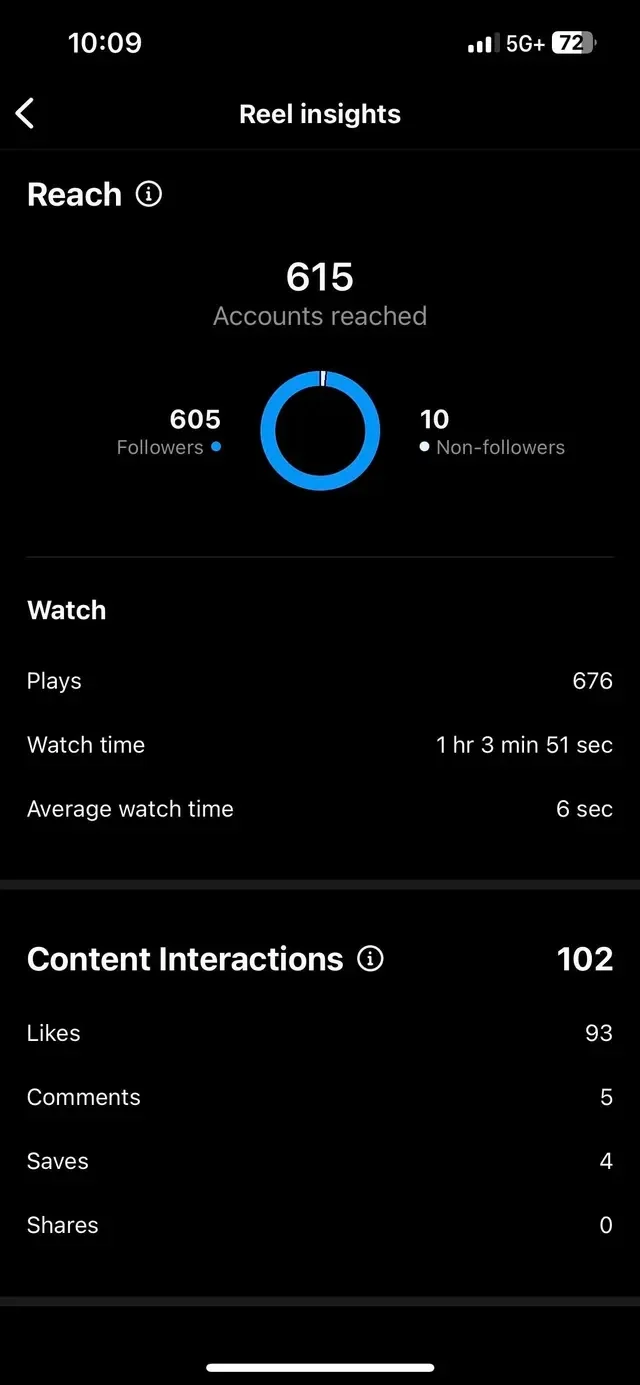Open the info icon beside Content Interactions
Image resolution: width=640 pixels, height=1385 pixels.
click(x=370, y=959)
